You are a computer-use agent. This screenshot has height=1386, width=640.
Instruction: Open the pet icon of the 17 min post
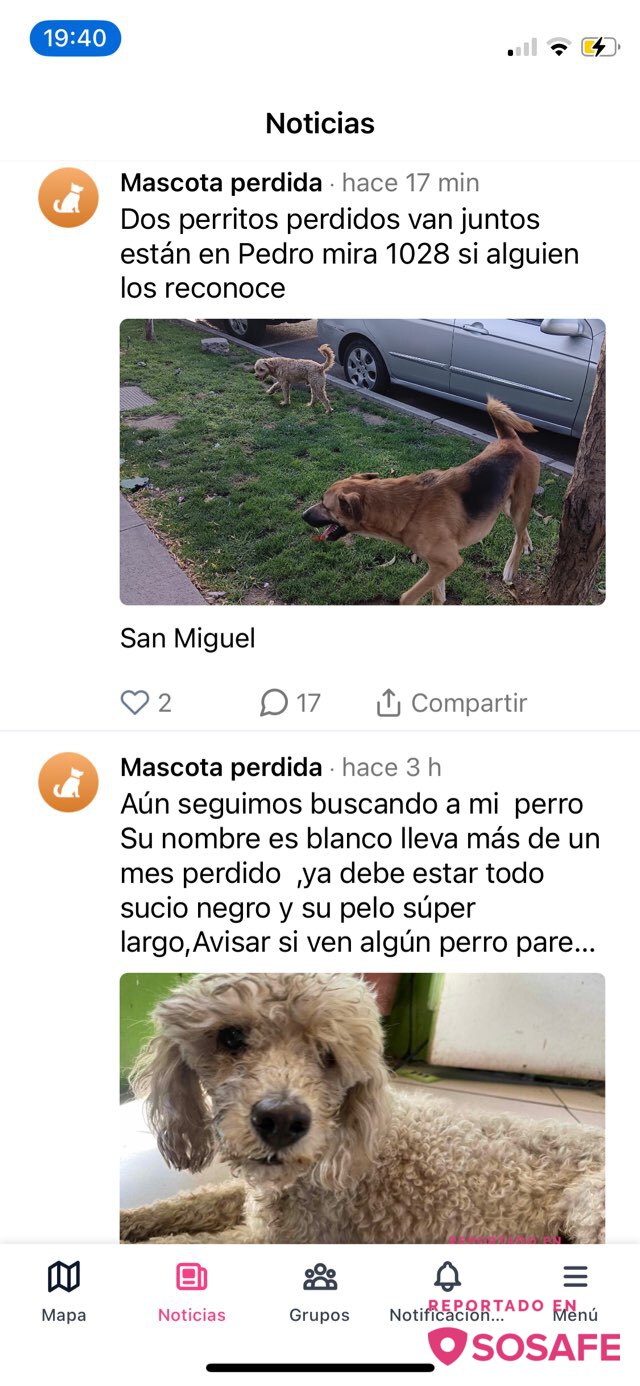tap(68, 198)
